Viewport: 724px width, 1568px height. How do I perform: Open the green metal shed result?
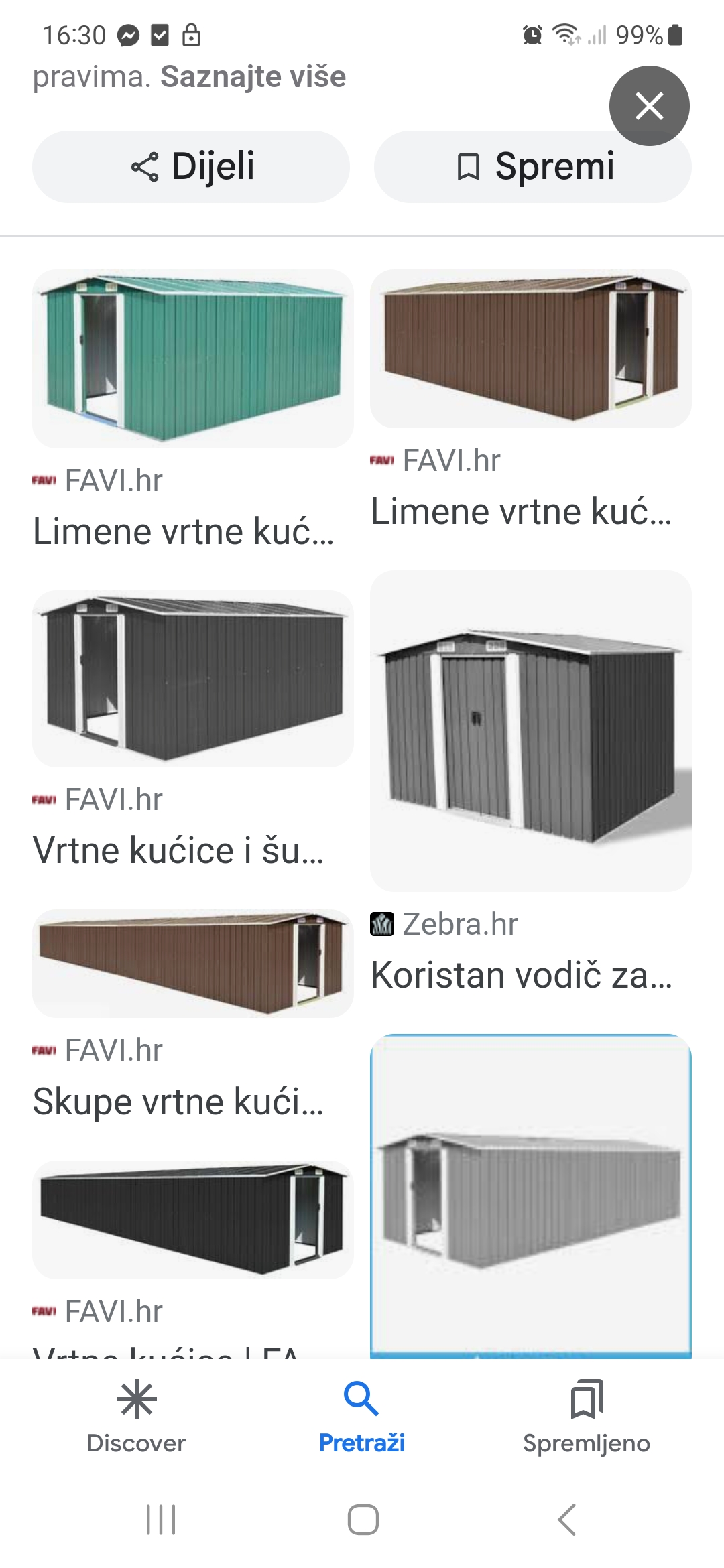point(193,358)
